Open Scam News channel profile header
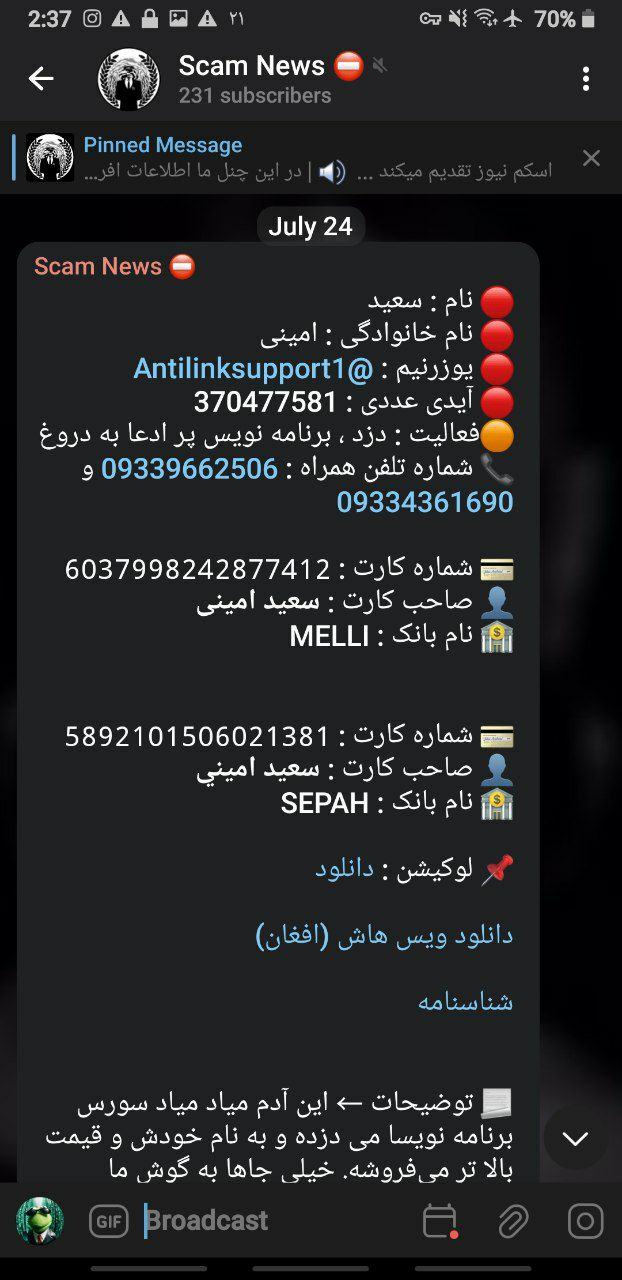Screen dimensions: 622x1280 [x=250, y=79]
